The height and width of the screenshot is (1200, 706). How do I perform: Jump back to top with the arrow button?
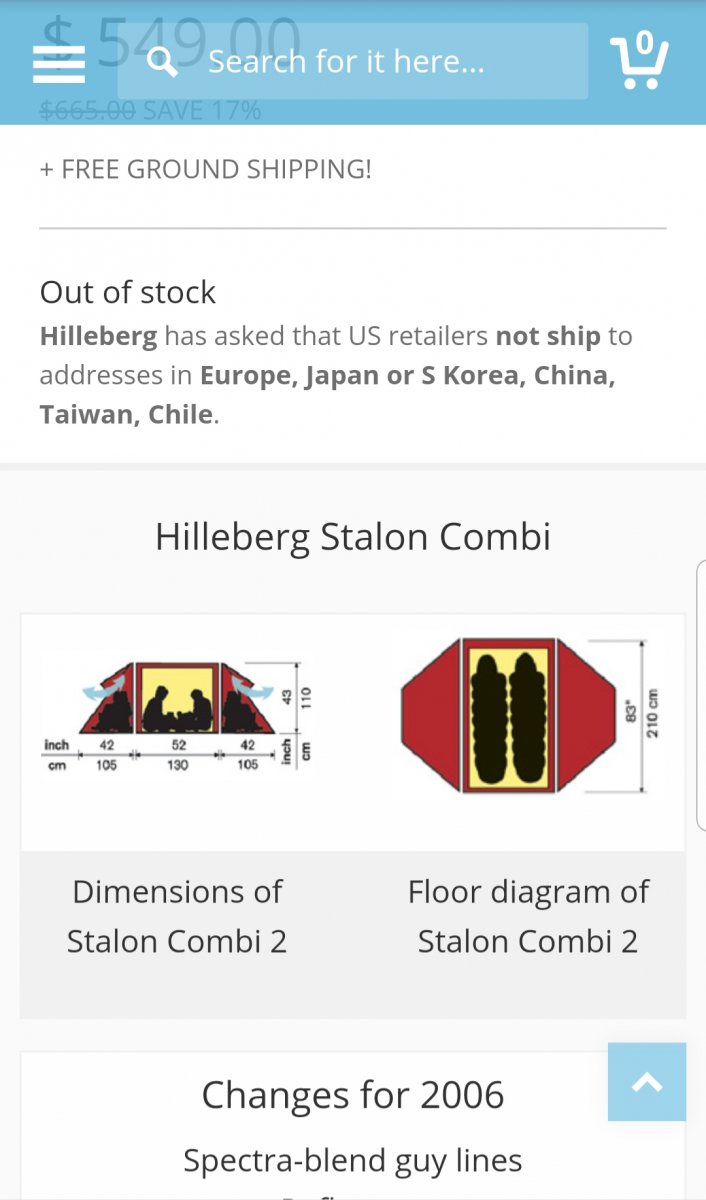(x=647, y=1081)
